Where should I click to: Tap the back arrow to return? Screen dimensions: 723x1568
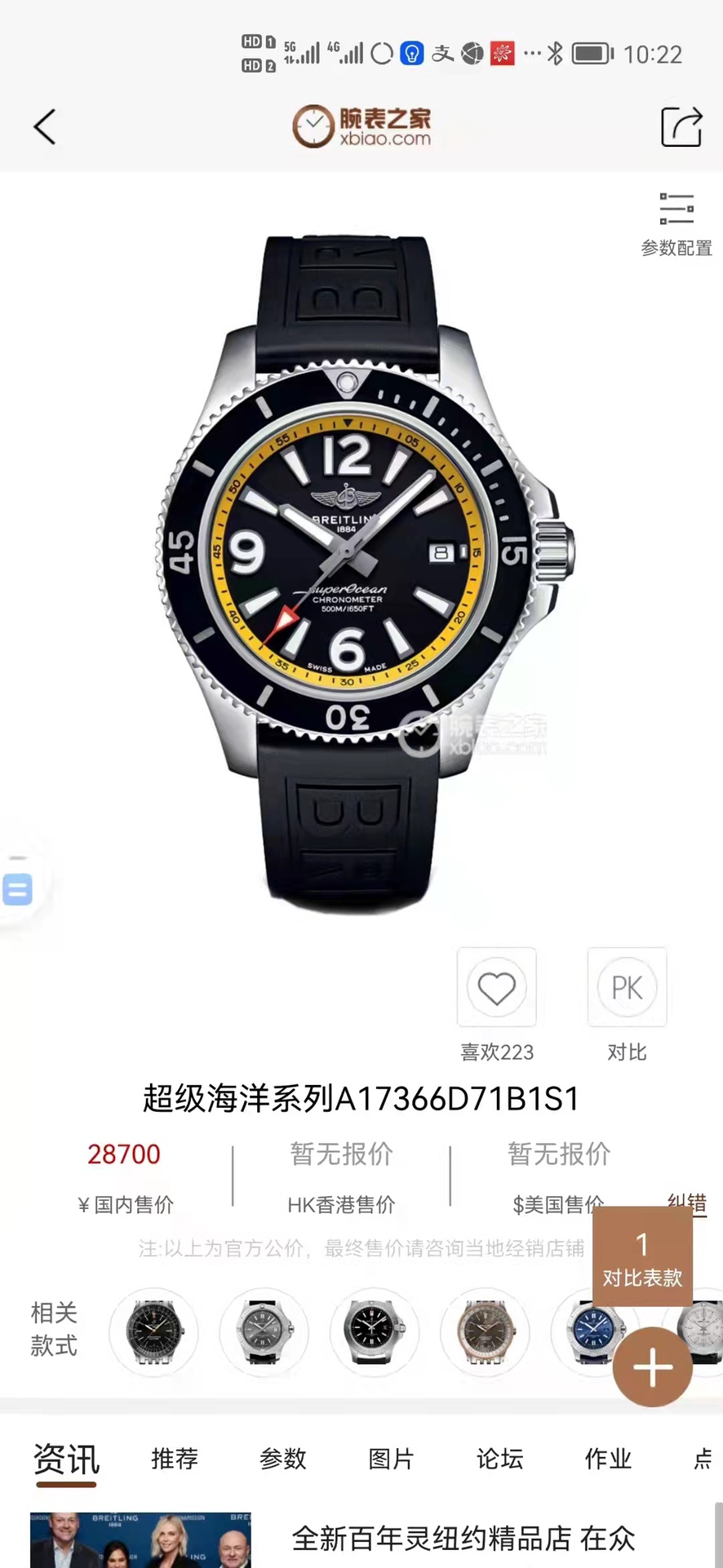pyautogui.click(x=45, y=126)
